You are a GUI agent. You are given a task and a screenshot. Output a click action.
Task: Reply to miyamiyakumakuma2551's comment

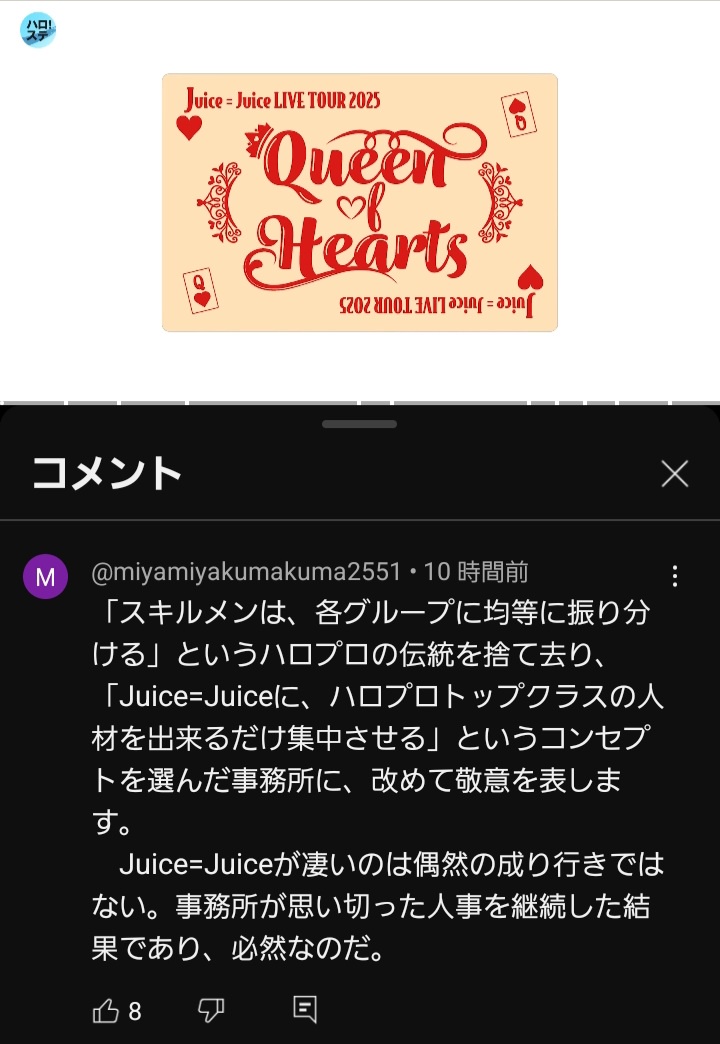pyautogui.click(x=305, y=1010)
